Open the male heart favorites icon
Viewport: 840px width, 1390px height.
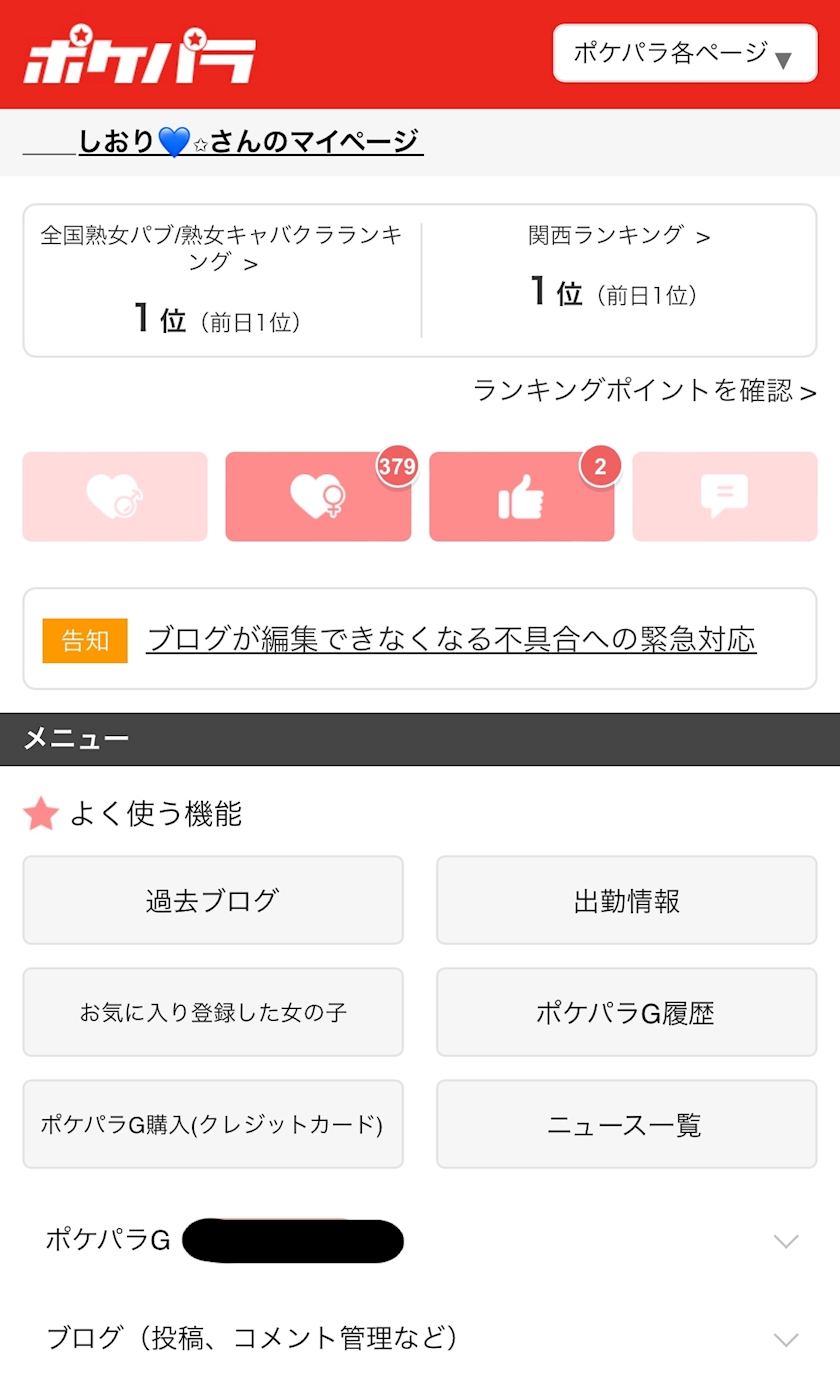click(x=115, y=497)
